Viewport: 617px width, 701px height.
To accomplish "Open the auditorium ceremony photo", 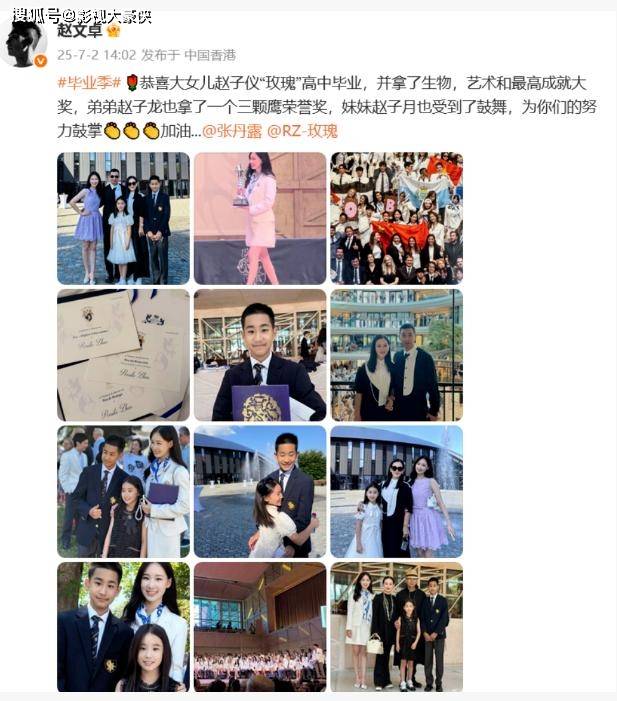I will [x=260, y=627].
